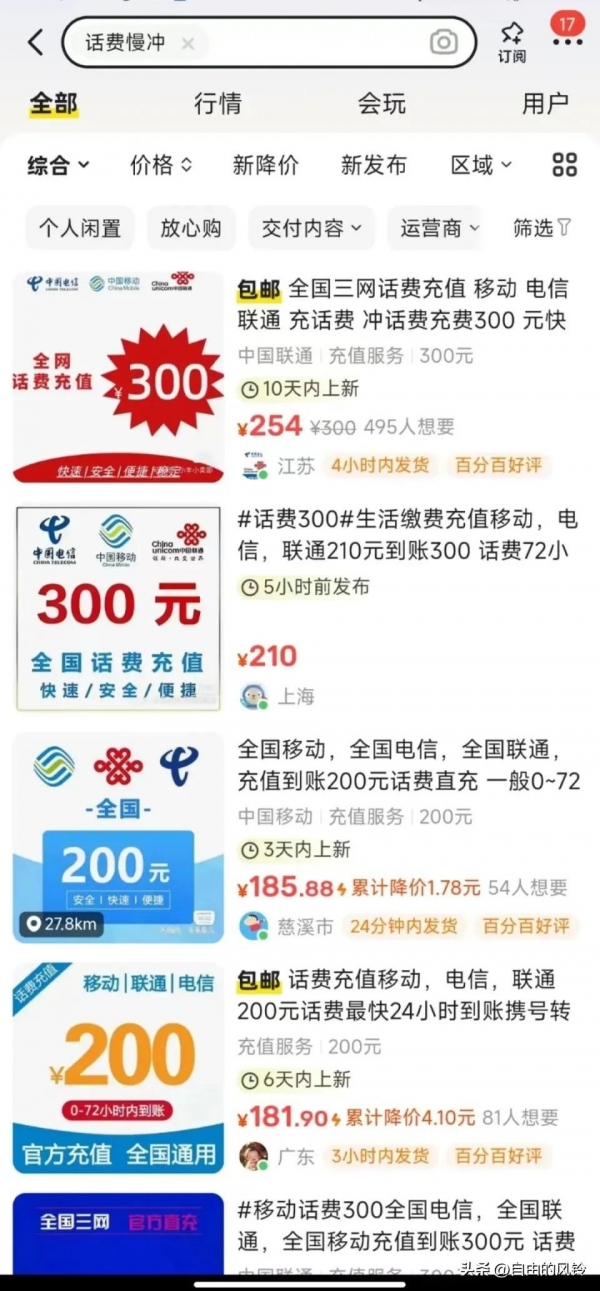The width and height of the screenshot is (600, 1291).
Task: Switch to the 会玩 tab
Action: (x=382, y=103)
